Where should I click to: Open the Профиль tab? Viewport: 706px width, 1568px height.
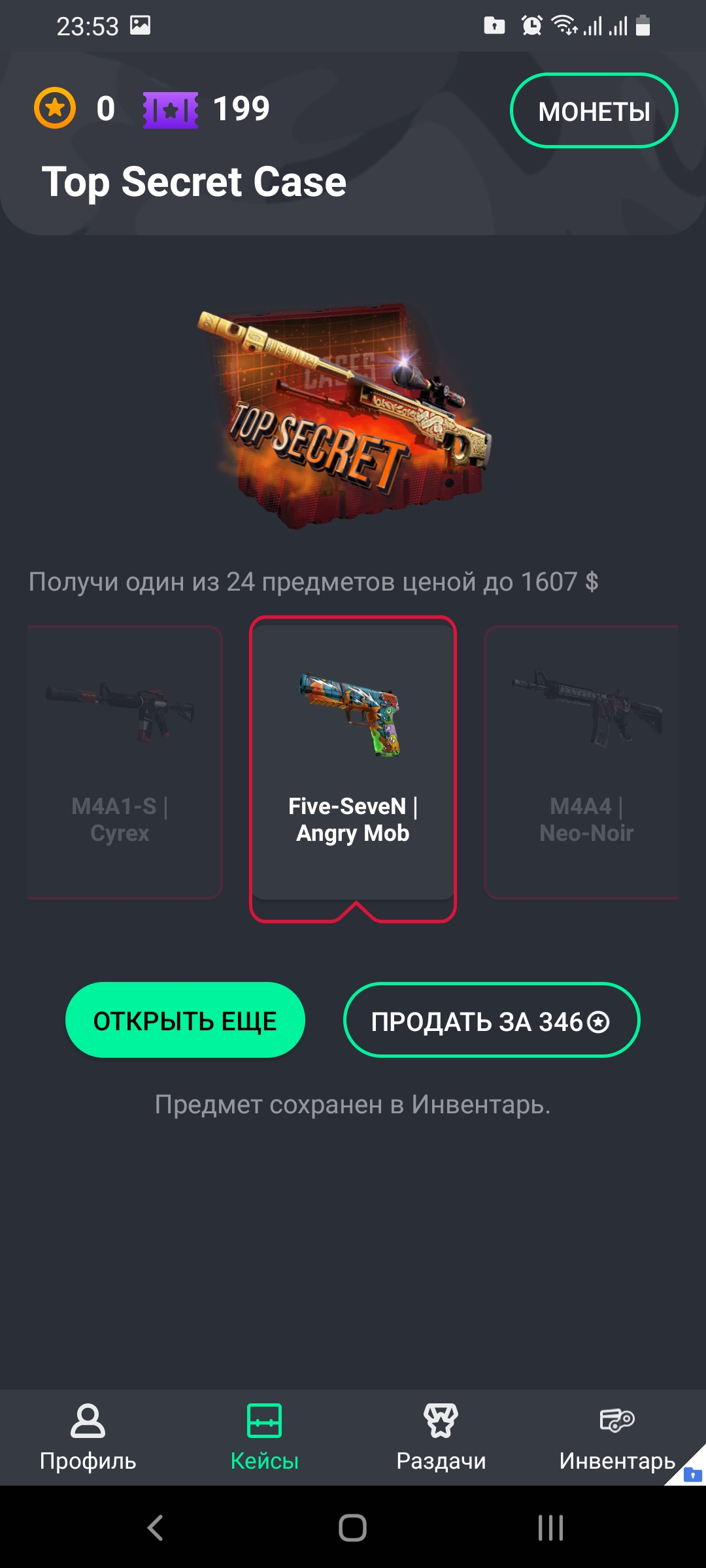click(88, 1437)
